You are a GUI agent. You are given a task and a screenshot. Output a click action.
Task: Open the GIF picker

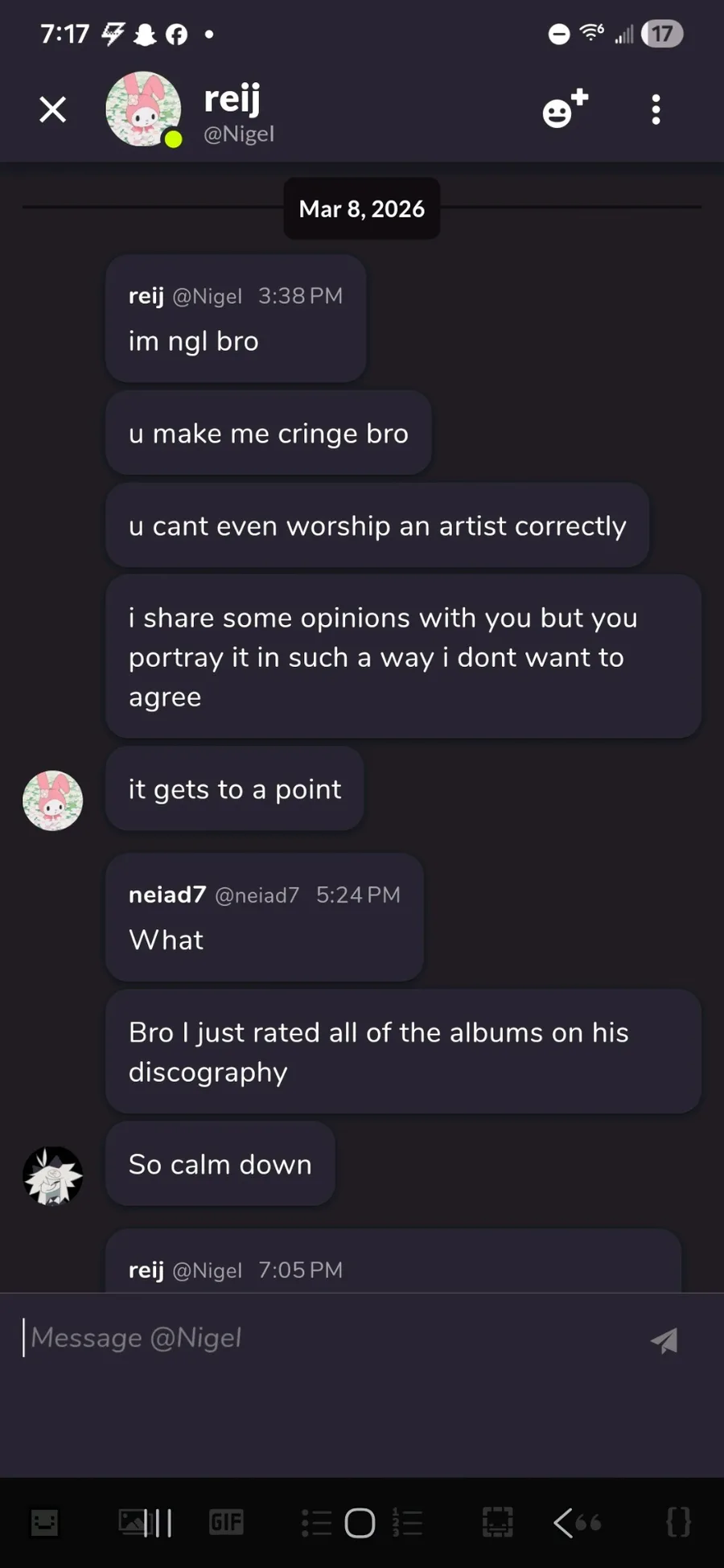coord(226,1522)
